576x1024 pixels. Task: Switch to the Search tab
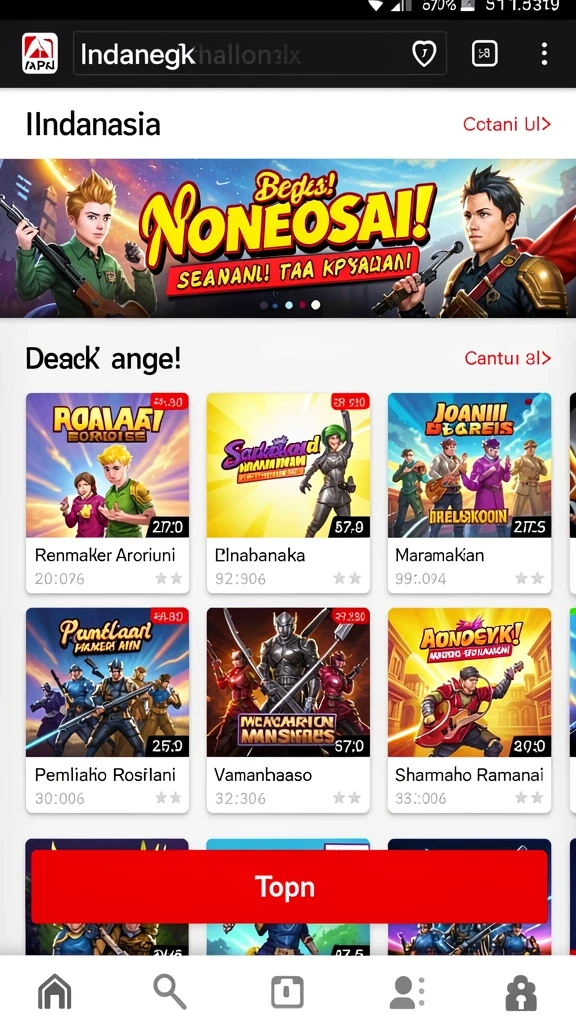tap(170, 991)
